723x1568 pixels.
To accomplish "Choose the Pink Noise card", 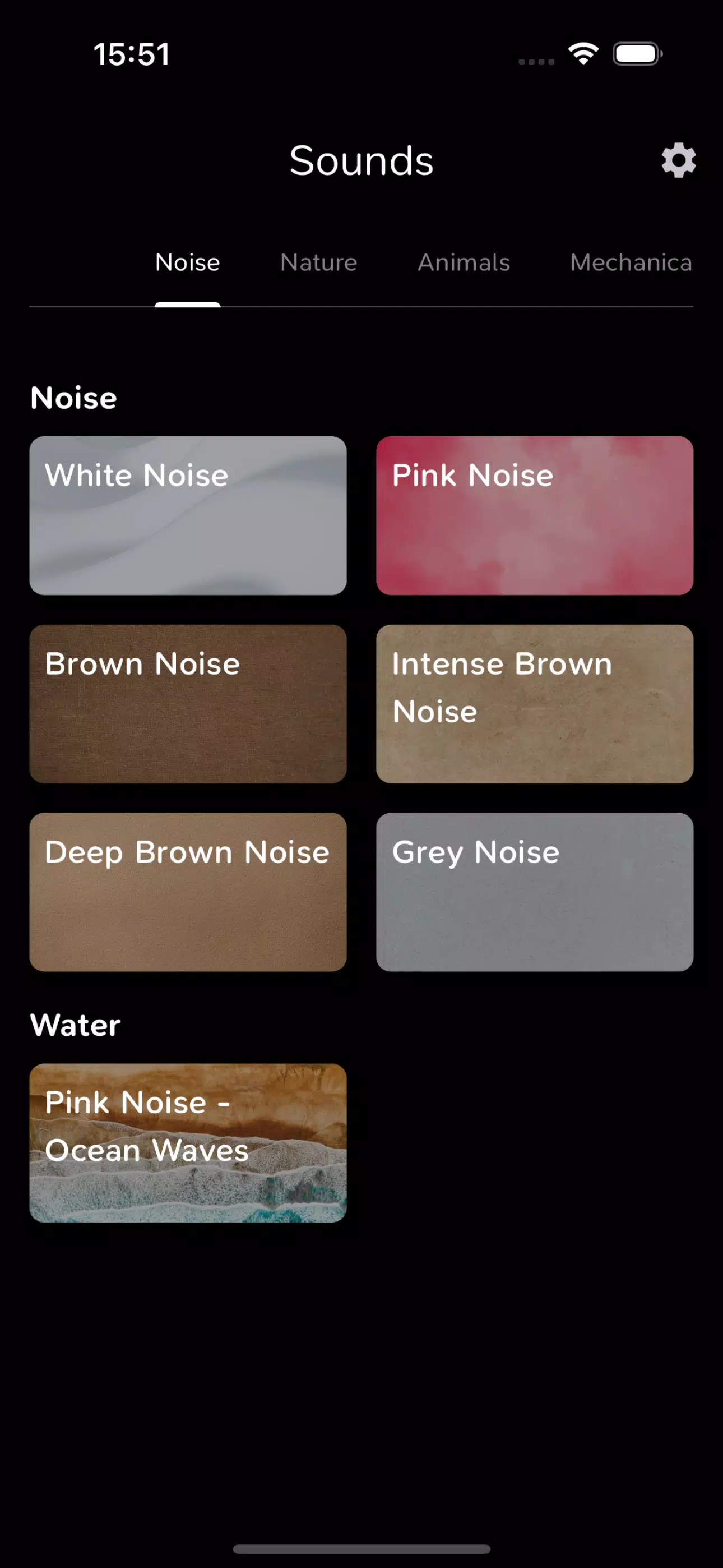I will tap(534, 515).
